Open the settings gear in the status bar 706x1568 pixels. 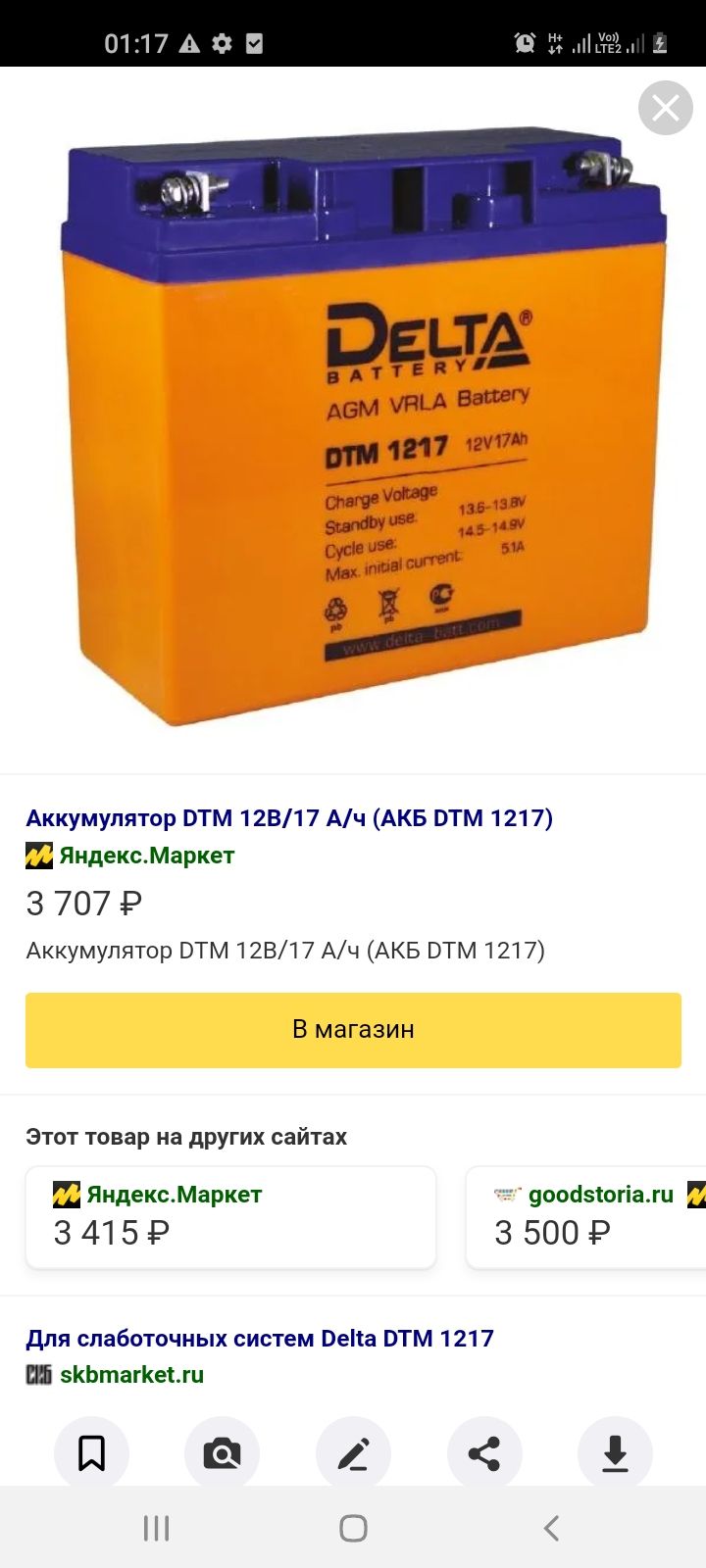pos(223,43)
